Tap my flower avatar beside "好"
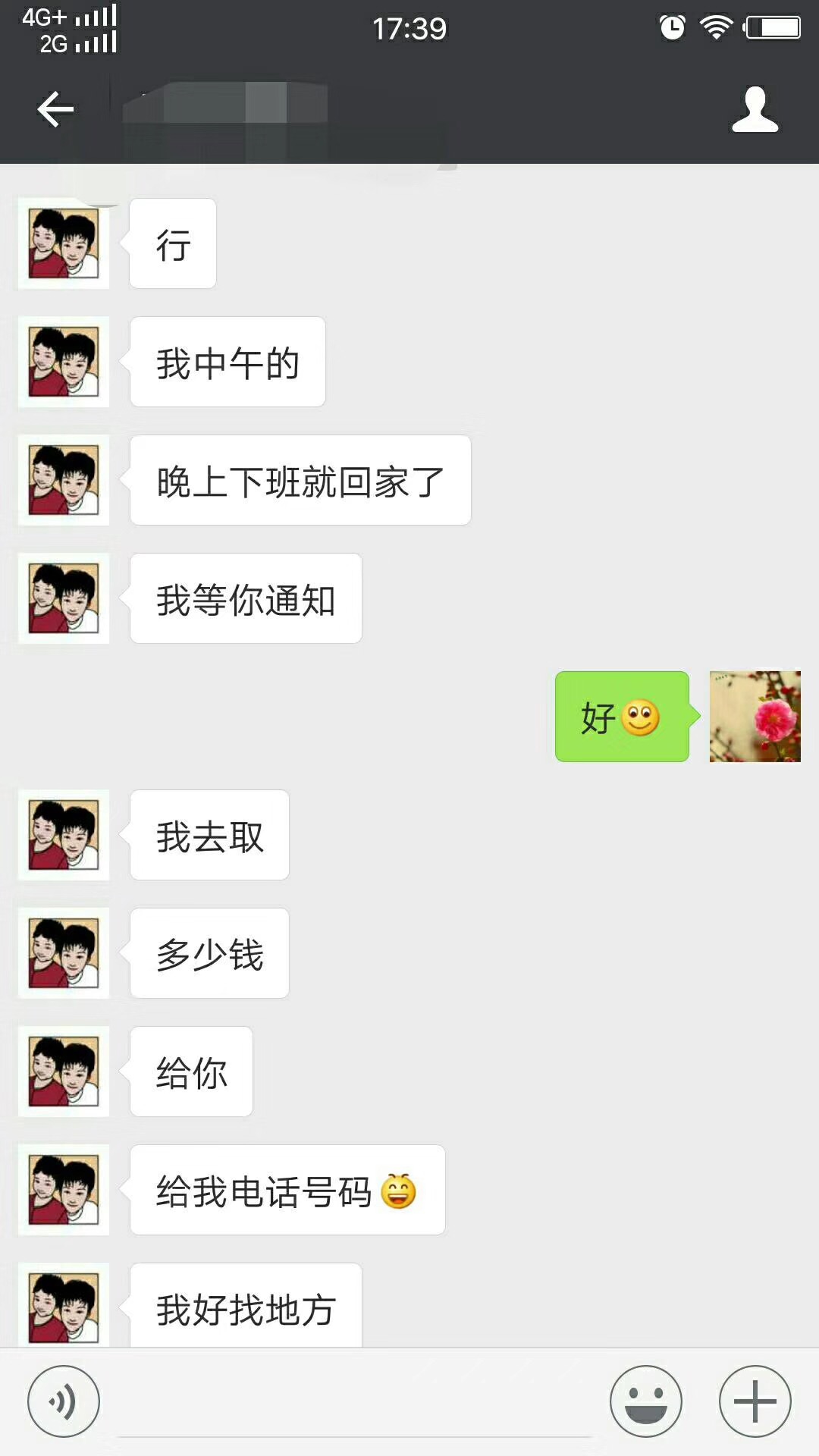This screenshot has width=819, height=1456. pos(755,717)
